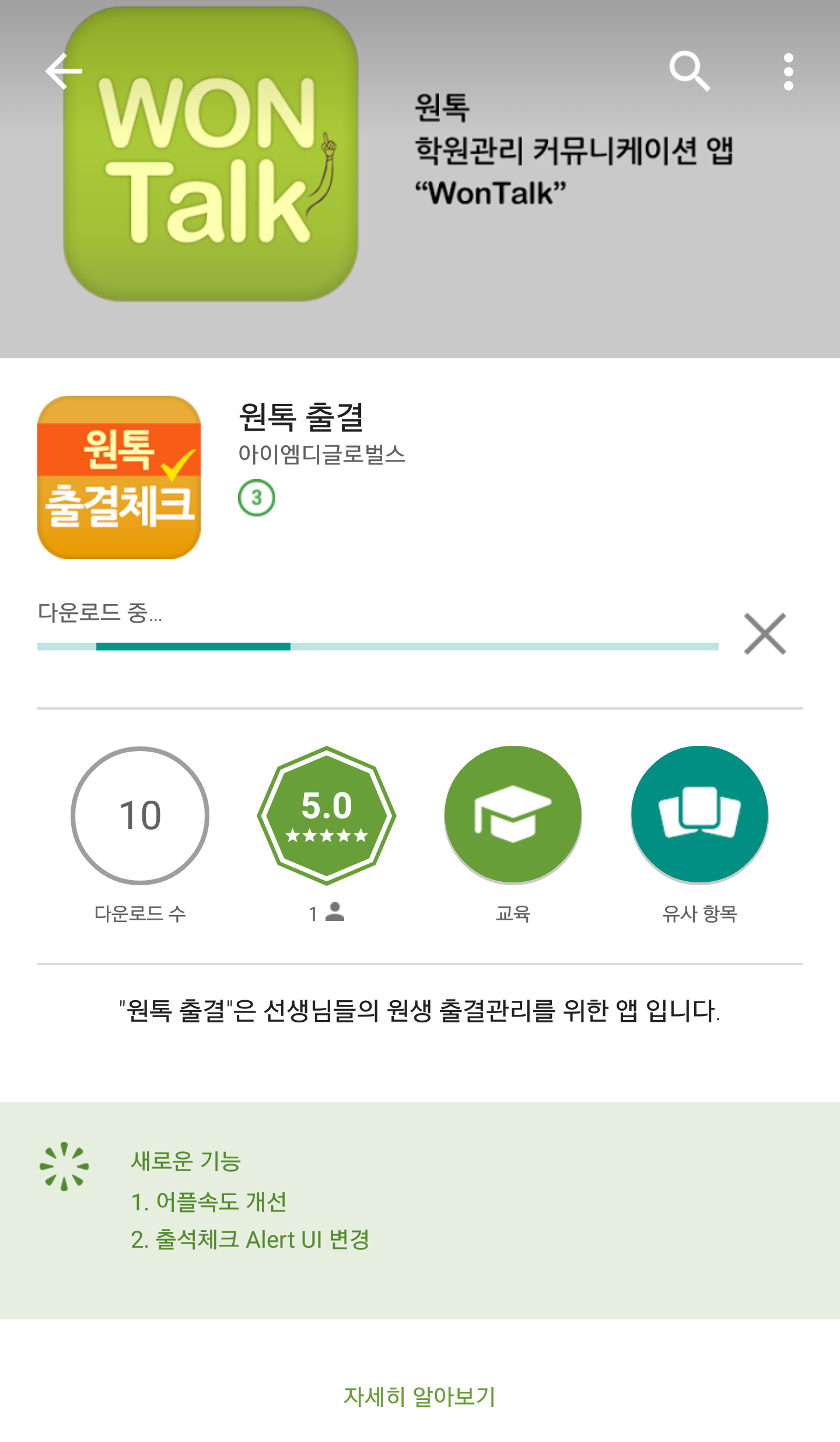Image resolution: width=840 pixels, height=1442 pixels.
Task: Show 유사 항목 similar apps
Action: point(699,815)
